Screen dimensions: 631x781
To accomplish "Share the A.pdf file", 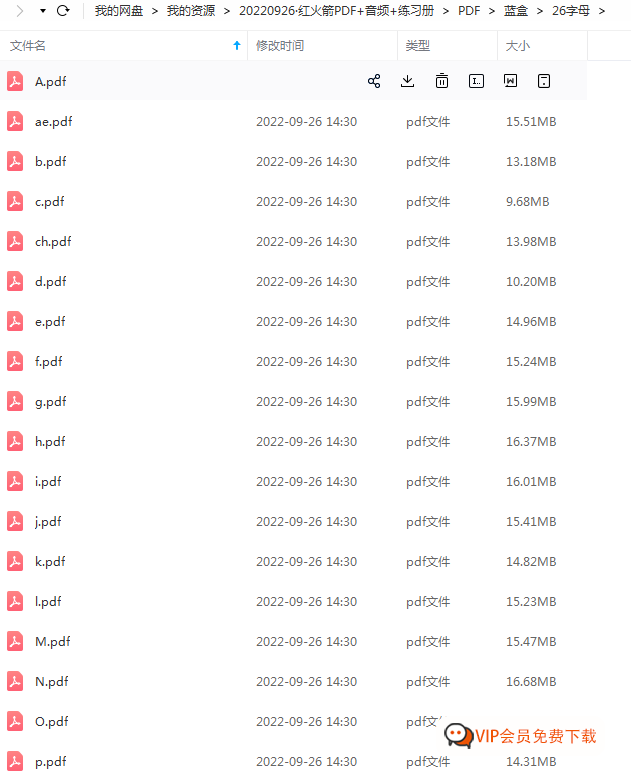I will coord(374,81).
